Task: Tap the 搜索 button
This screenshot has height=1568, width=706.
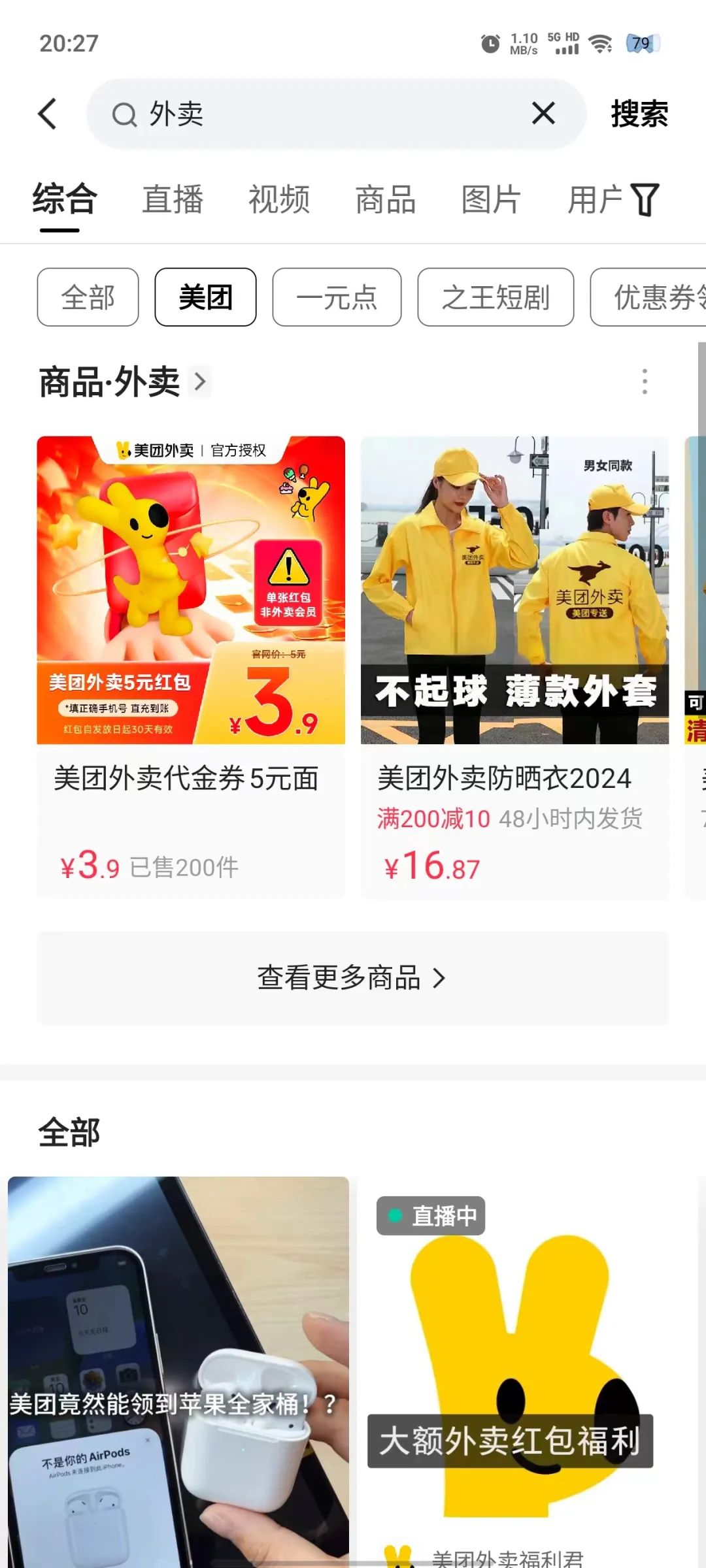Action: (x=639, y=114)
